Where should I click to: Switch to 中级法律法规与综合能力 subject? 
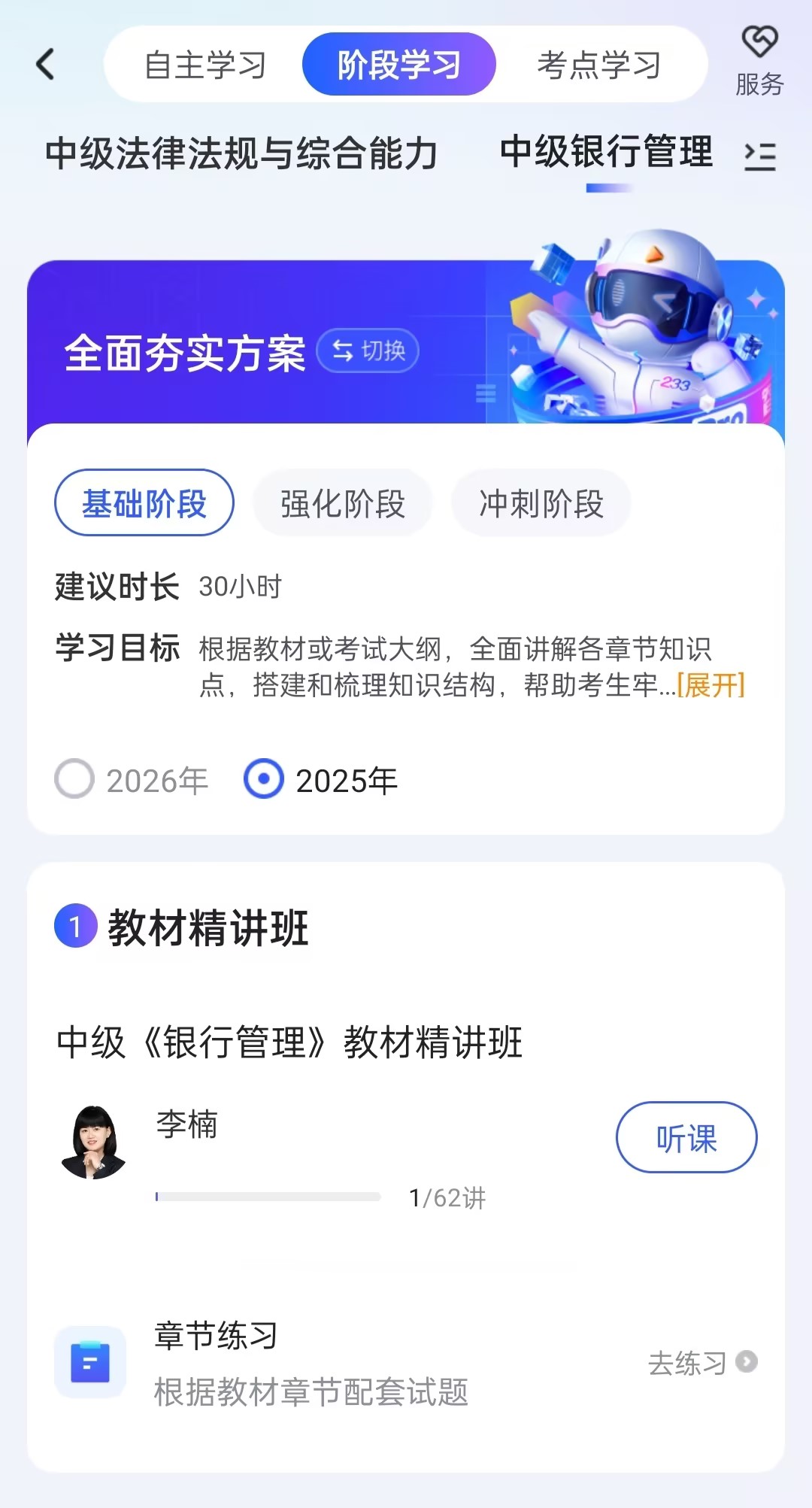click(241, 153)
